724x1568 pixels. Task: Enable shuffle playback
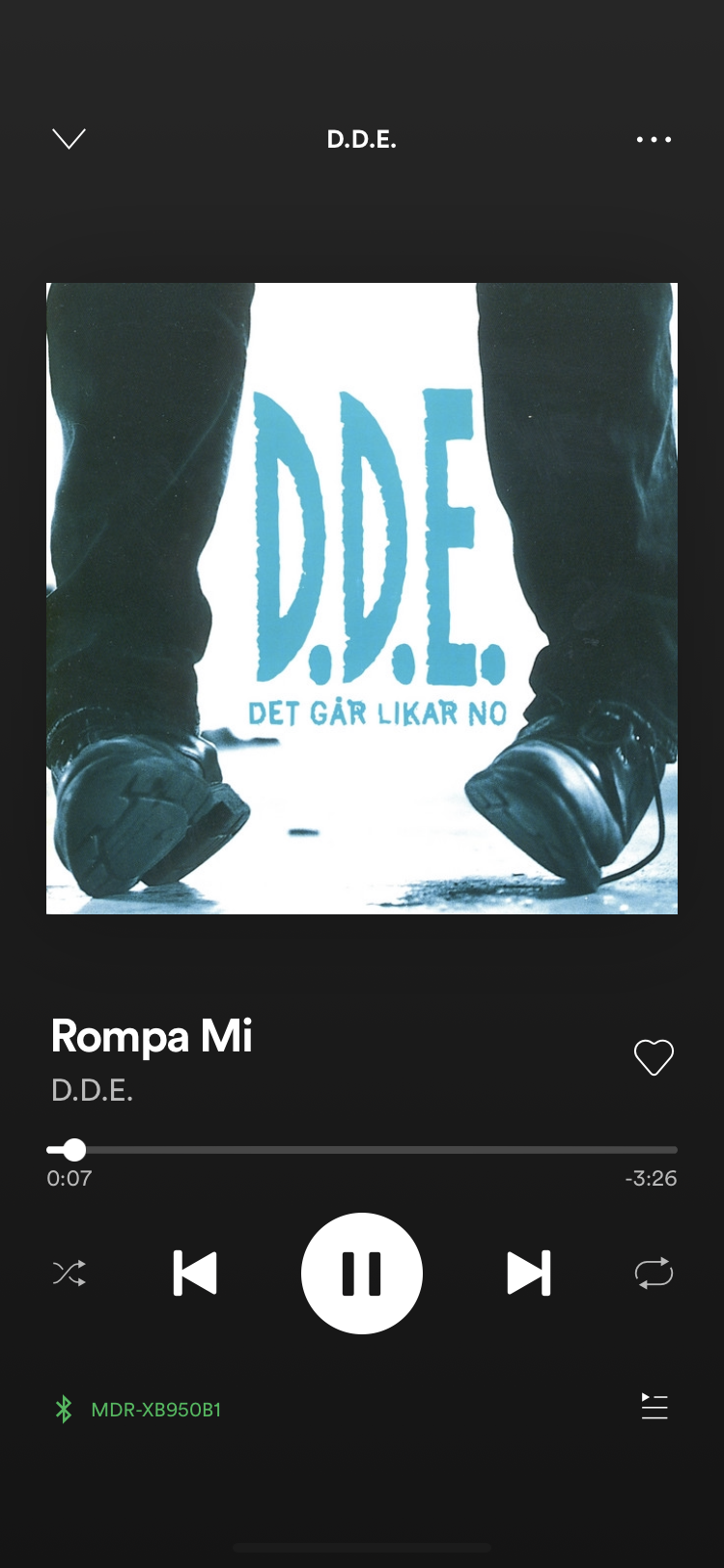point(70,1274)
